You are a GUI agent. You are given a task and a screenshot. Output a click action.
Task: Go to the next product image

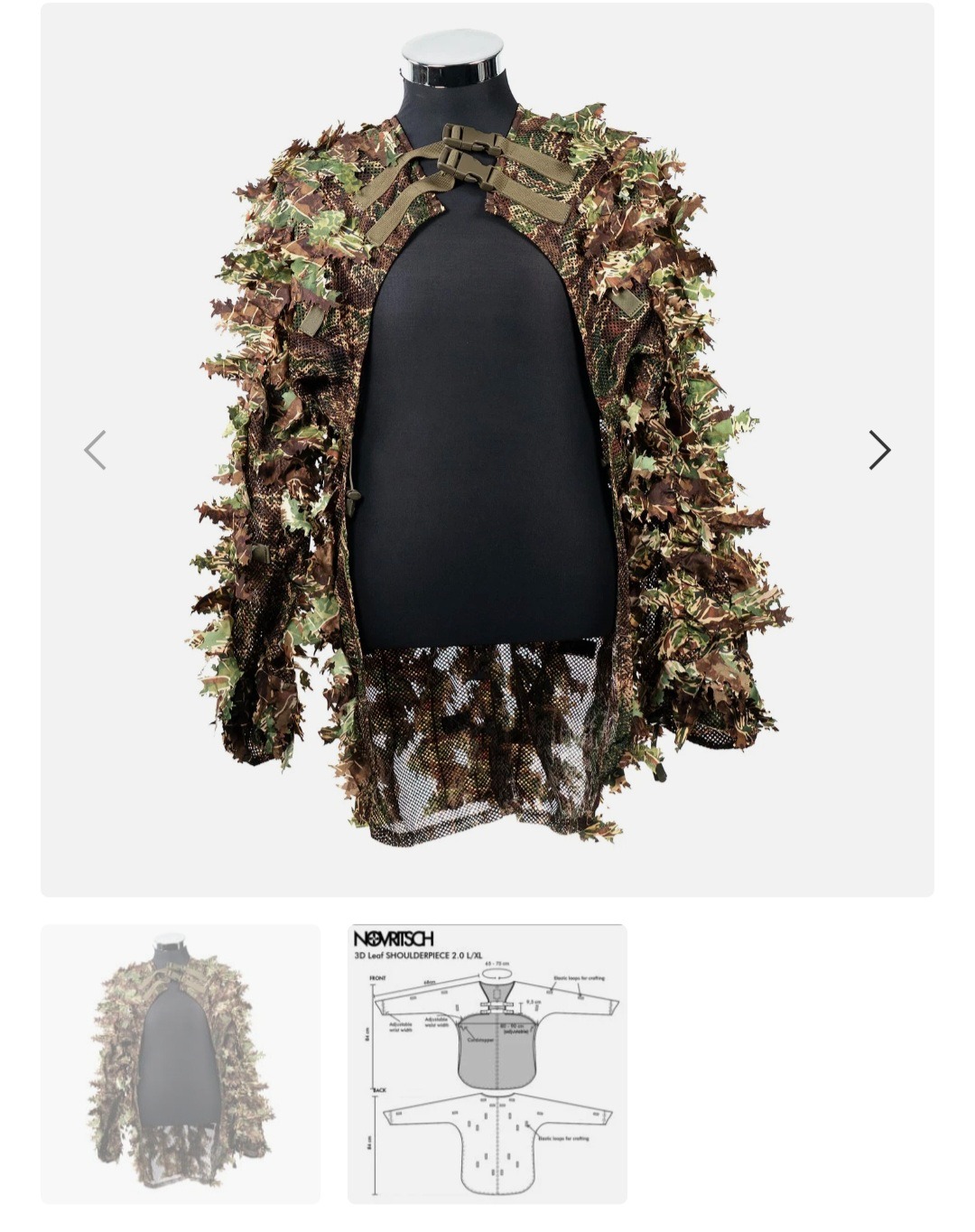[x=878, y=450]
